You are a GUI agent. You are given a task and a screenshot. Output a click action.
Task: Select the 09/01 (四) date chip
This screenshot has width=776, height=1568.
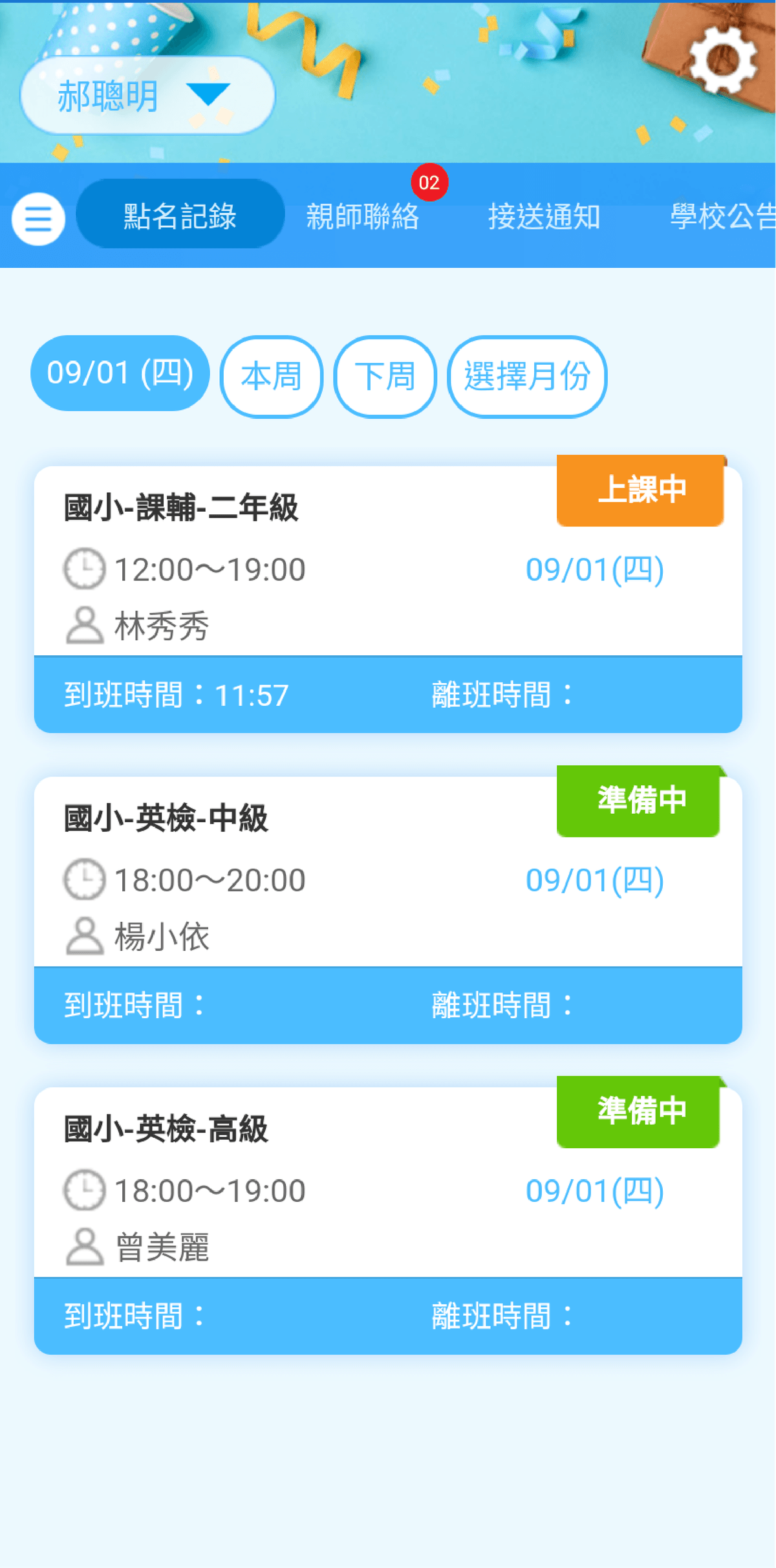[120, 373]
